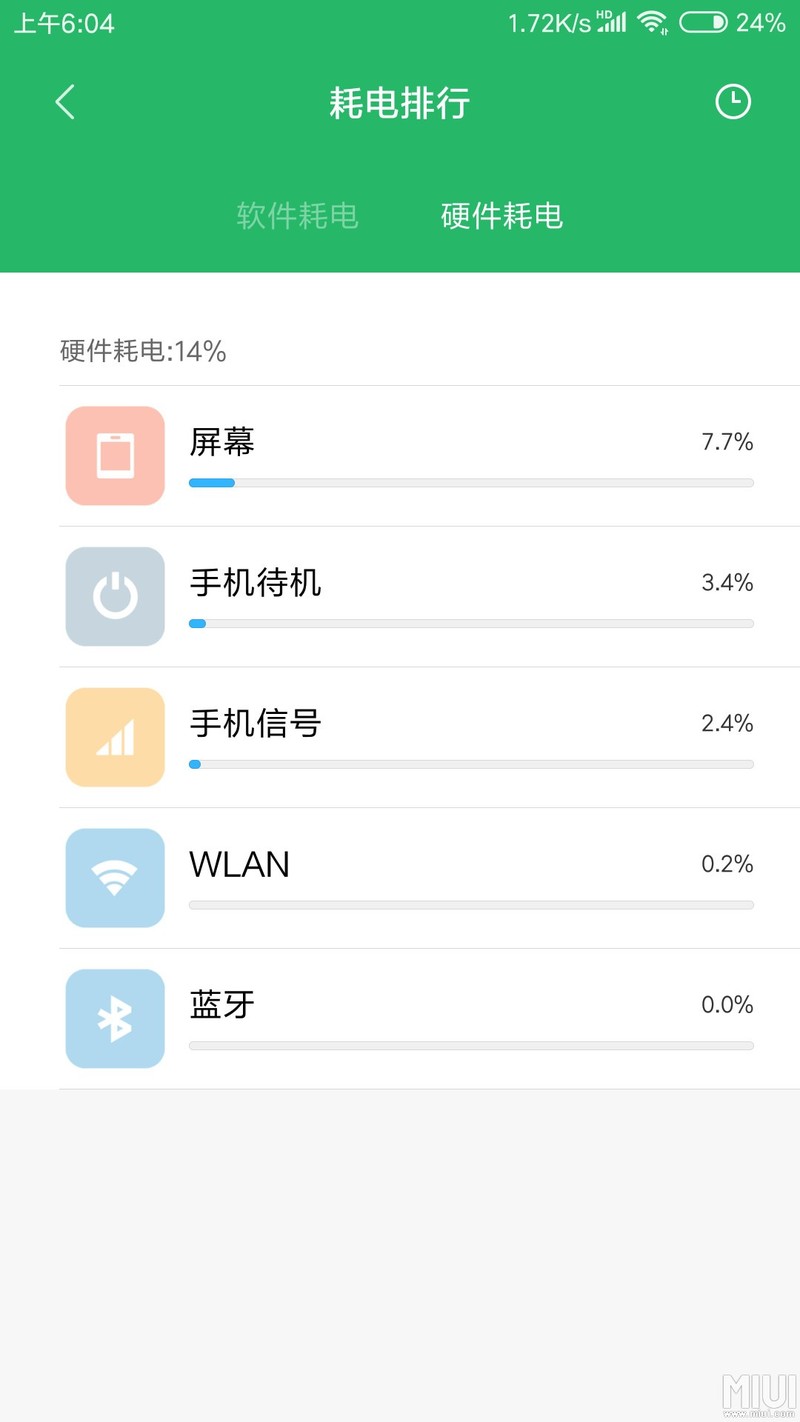This screenshot has width=800, height=1422.
Task: Tap the phone standby (手机待机) power icon
Action: pos(114,596)
